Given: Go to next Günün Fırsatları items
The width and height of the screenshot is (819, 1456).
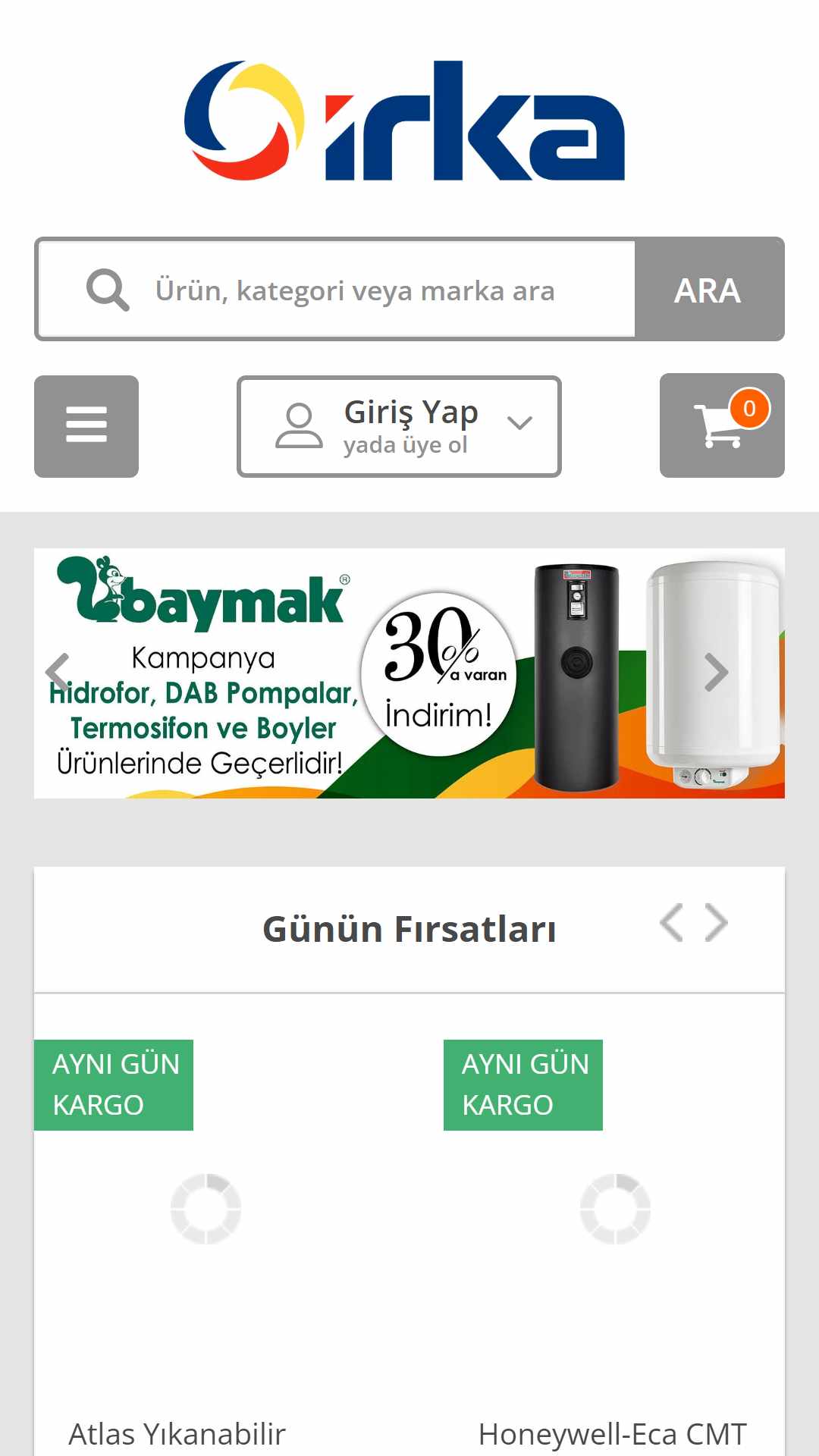Looking at the screenshot, I should (716, 923).
